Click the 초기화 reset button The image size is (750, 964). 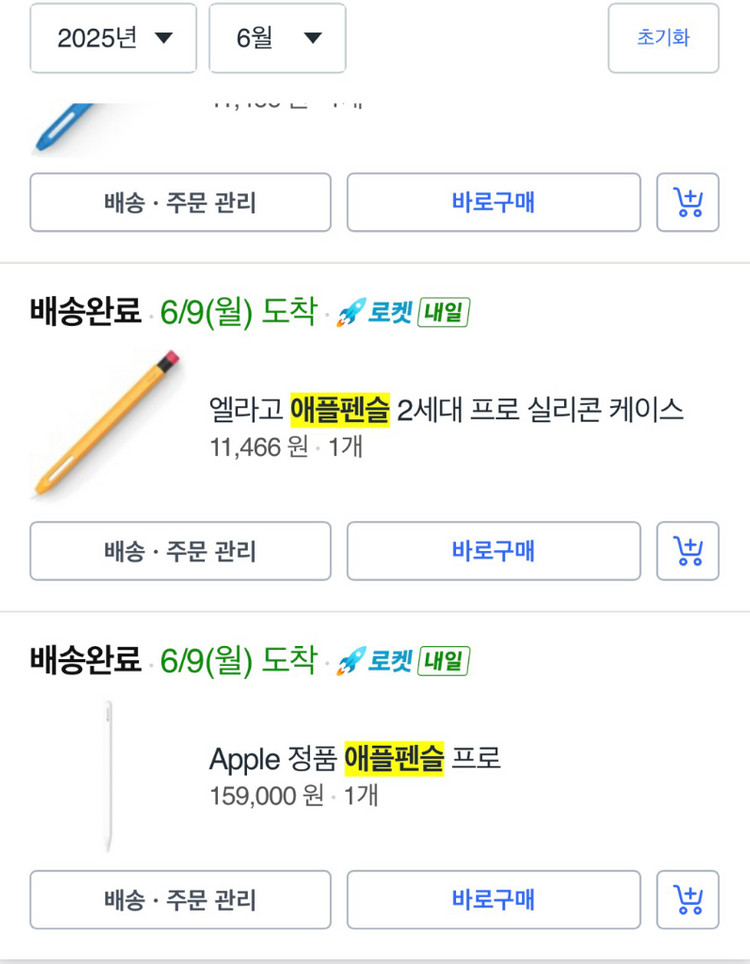click(663, 39)
